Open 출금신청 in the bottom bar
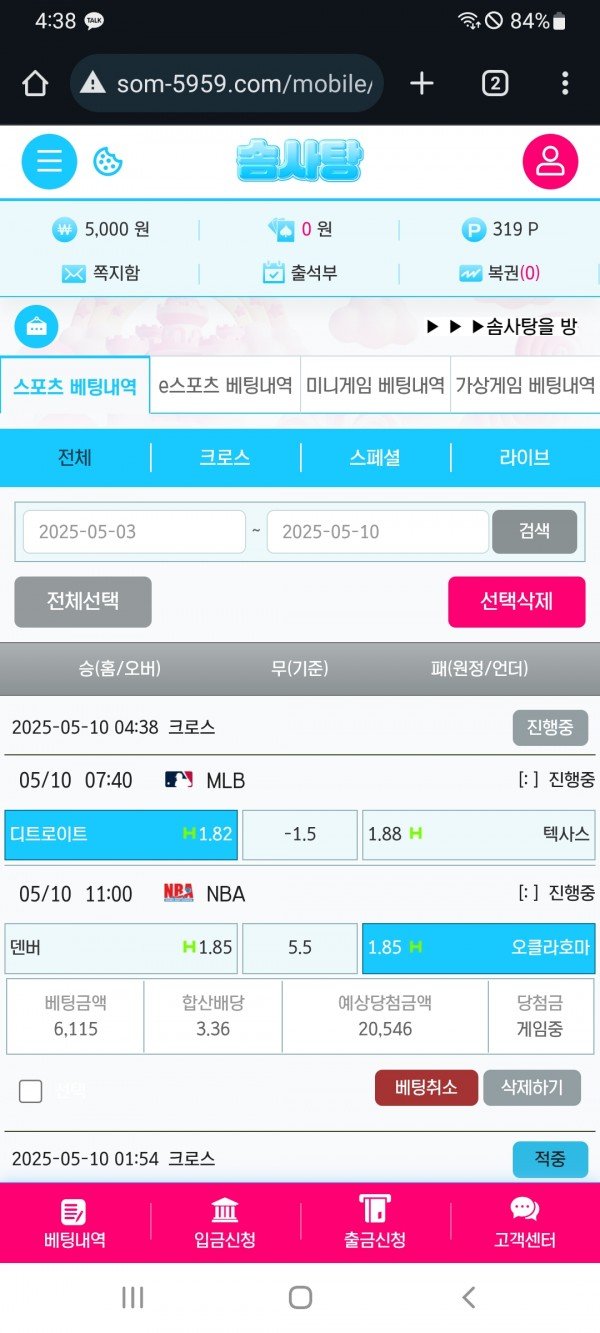Screen dimensions: 600x1333 [375, 1223]
